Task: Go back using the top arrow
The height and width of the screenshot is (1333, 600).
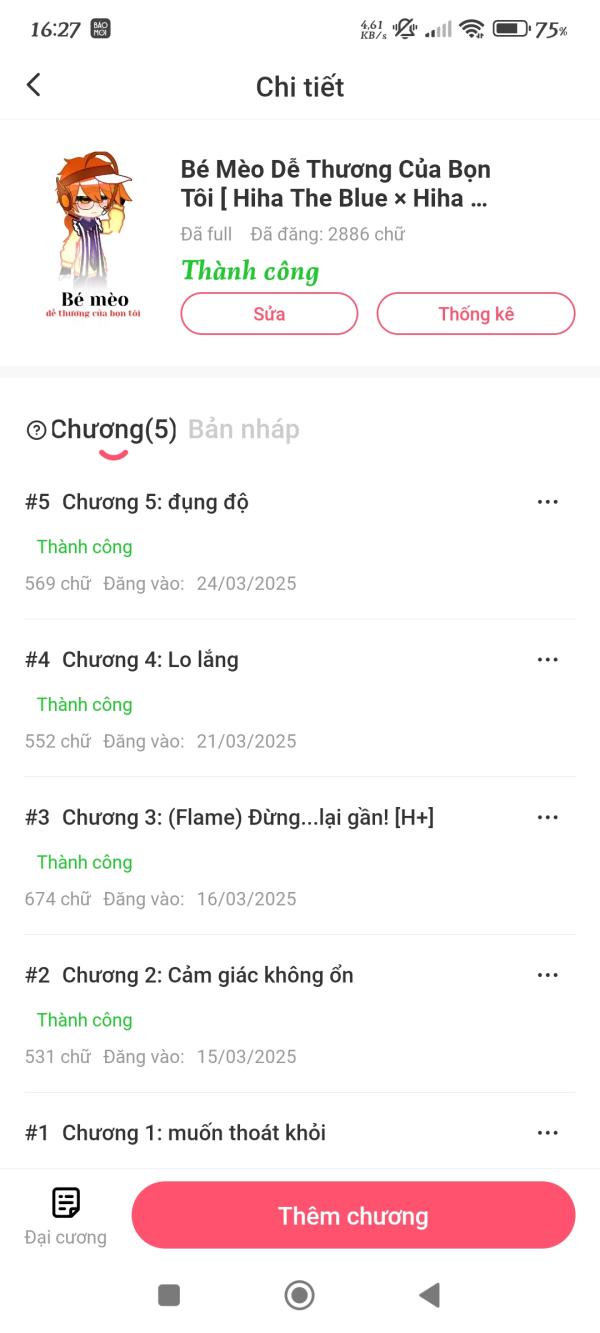Action: pos(34,85)
